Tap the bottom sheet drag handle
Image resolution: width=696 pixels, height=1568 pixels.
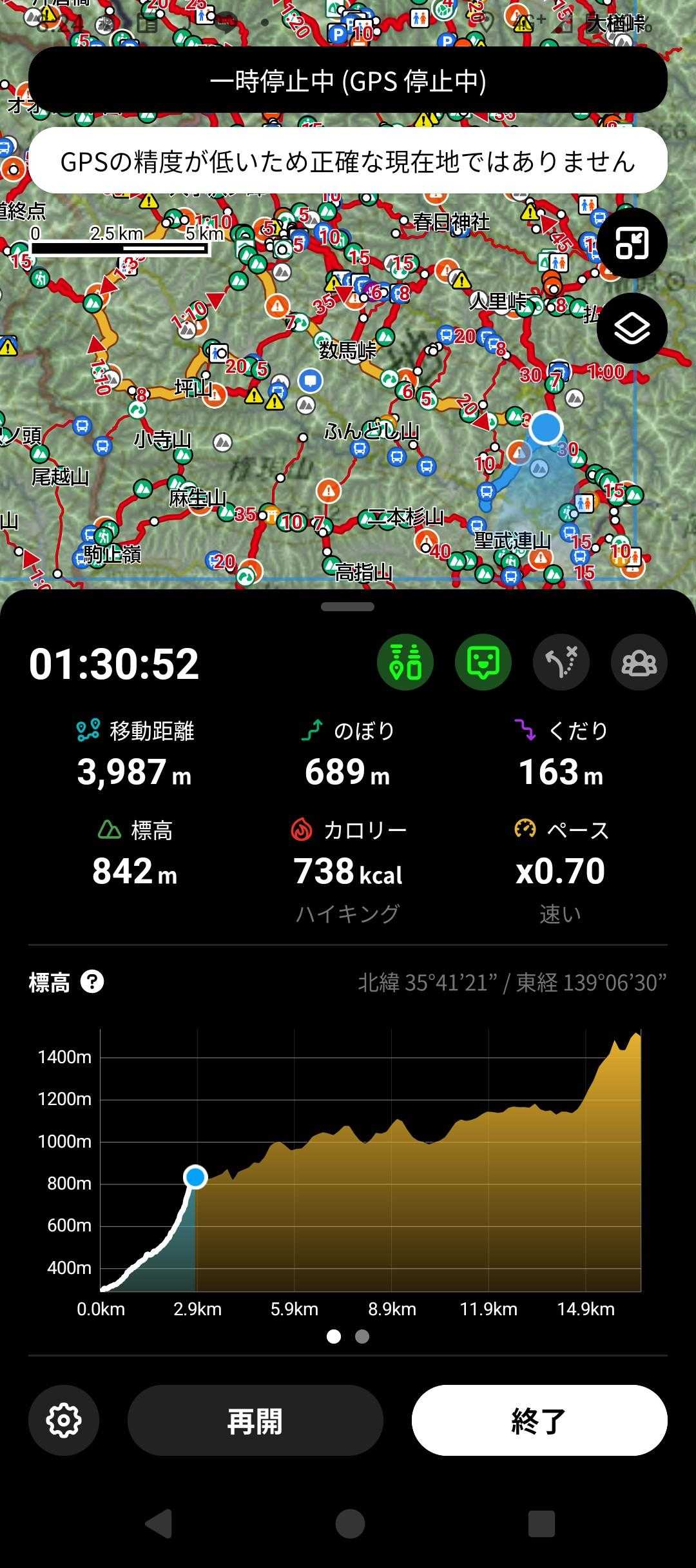coord(347,607)
